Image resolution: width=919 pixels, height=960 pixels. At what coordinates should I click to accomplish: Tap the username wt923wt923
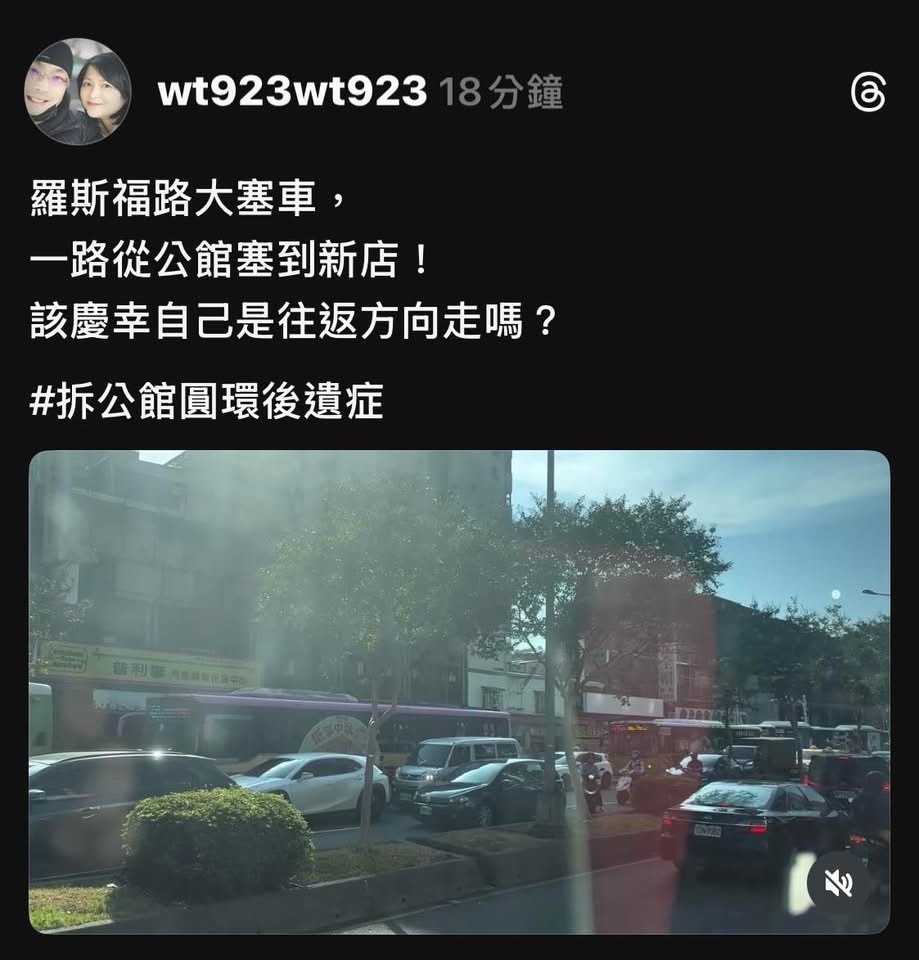[x=292, y=93]
